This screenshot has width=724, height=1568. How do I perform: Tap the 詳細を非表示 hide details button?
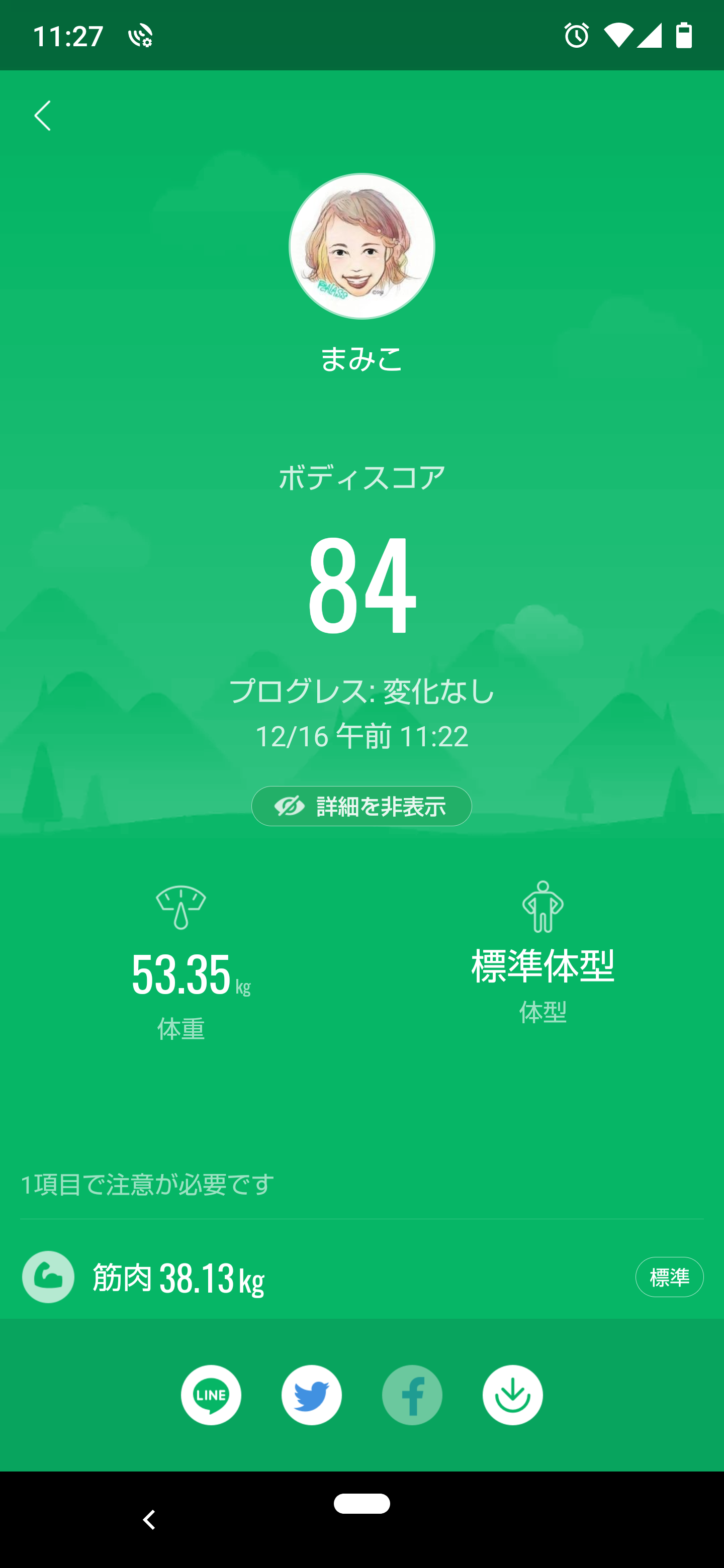pos(361,806)
